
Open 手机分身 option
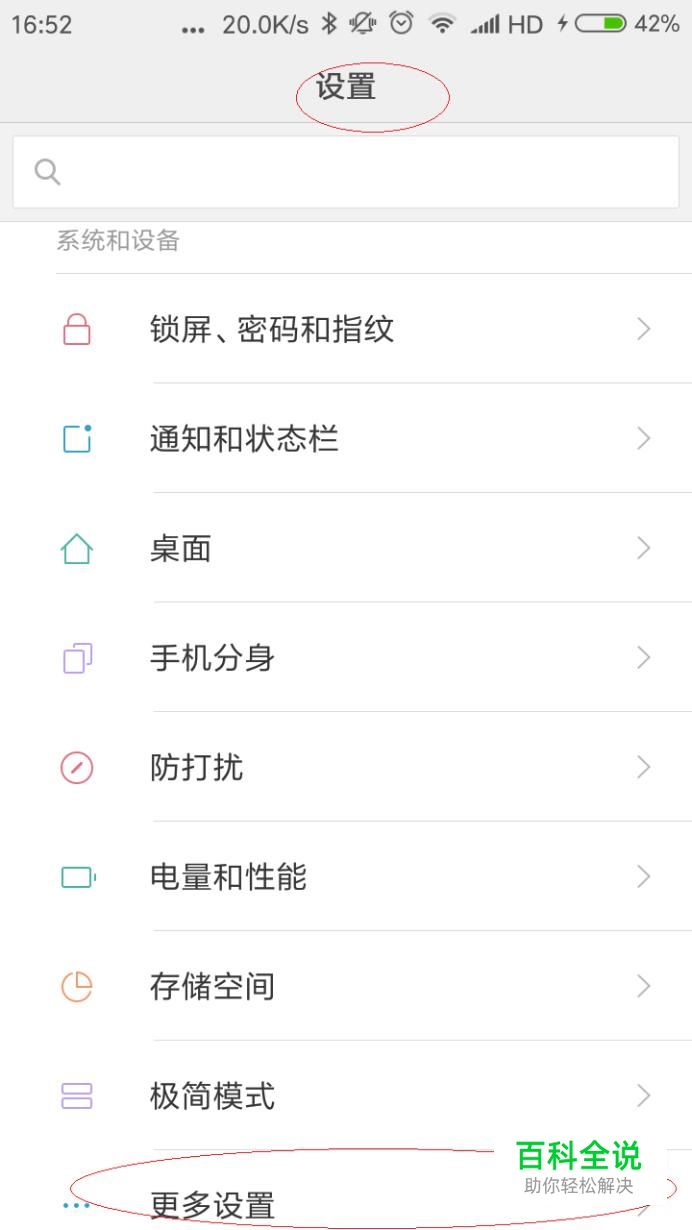click(346, 658)
